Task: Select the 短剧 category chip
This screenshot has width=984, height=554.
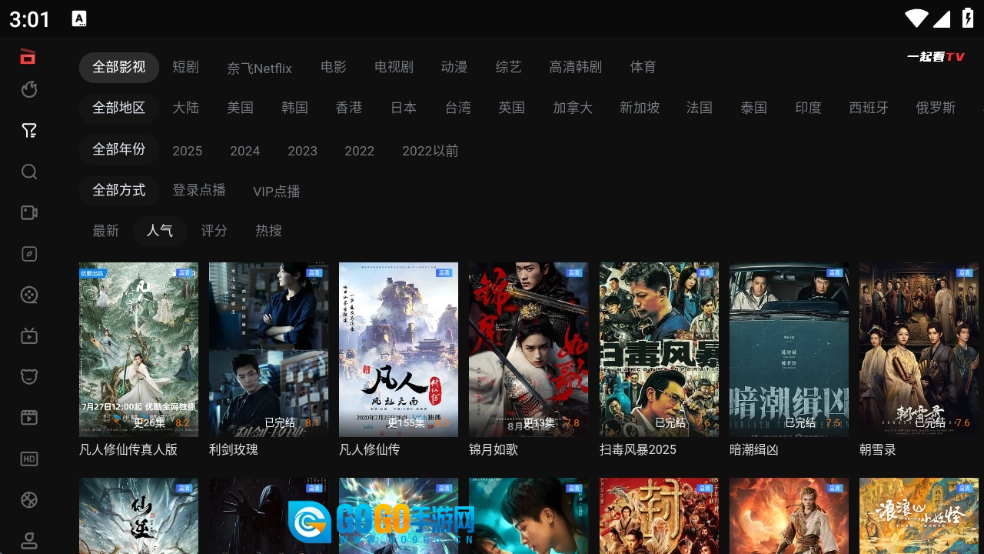Action: click(x=185, y=67)
